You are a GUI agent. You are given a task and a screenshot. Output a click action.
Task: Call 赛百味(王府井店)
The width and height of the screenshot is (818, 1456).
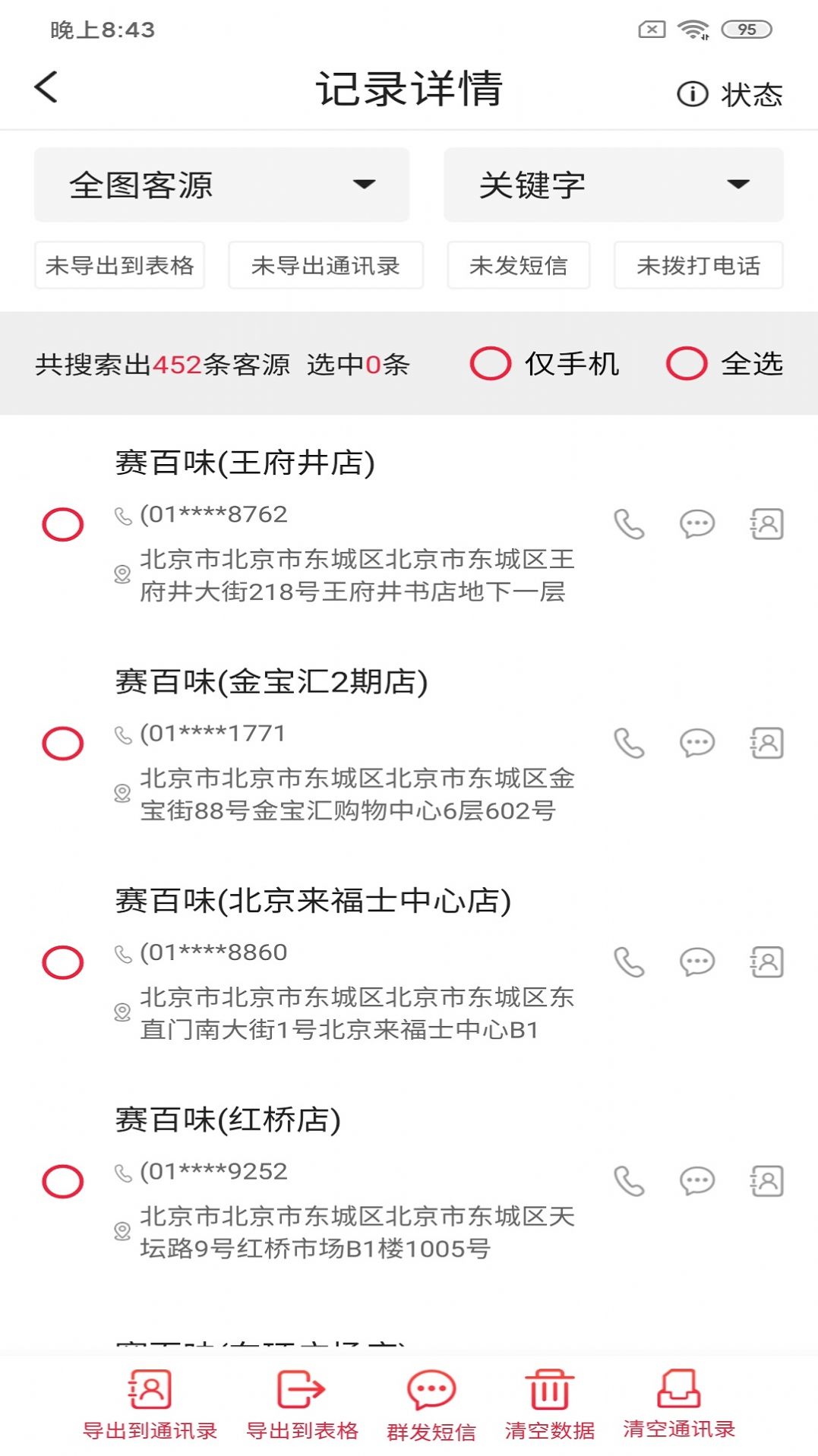click(629, 525)
